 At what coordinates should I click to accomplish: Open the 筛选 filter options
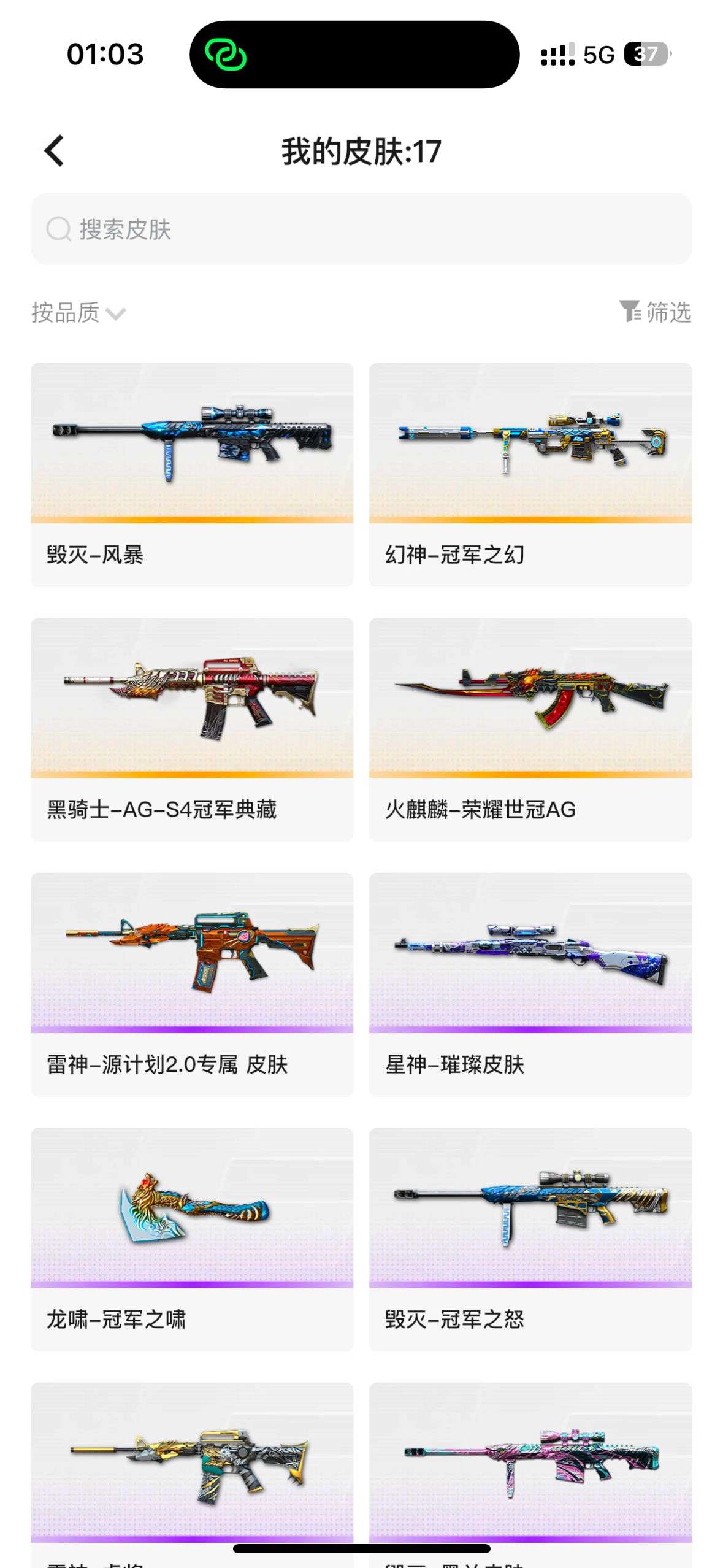pos(655,312)
